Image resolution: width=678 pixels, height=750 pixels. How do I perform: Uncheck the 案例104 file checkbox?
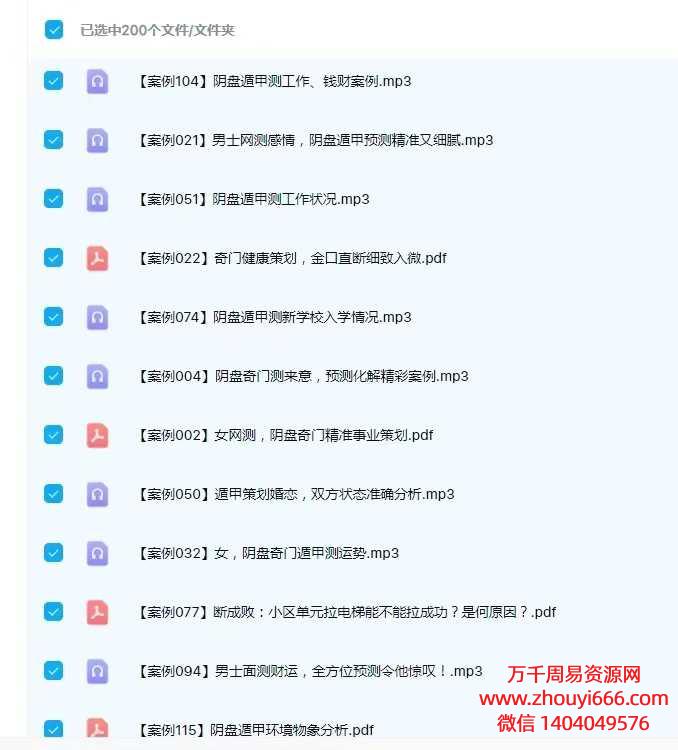click(x=54, y=81)
